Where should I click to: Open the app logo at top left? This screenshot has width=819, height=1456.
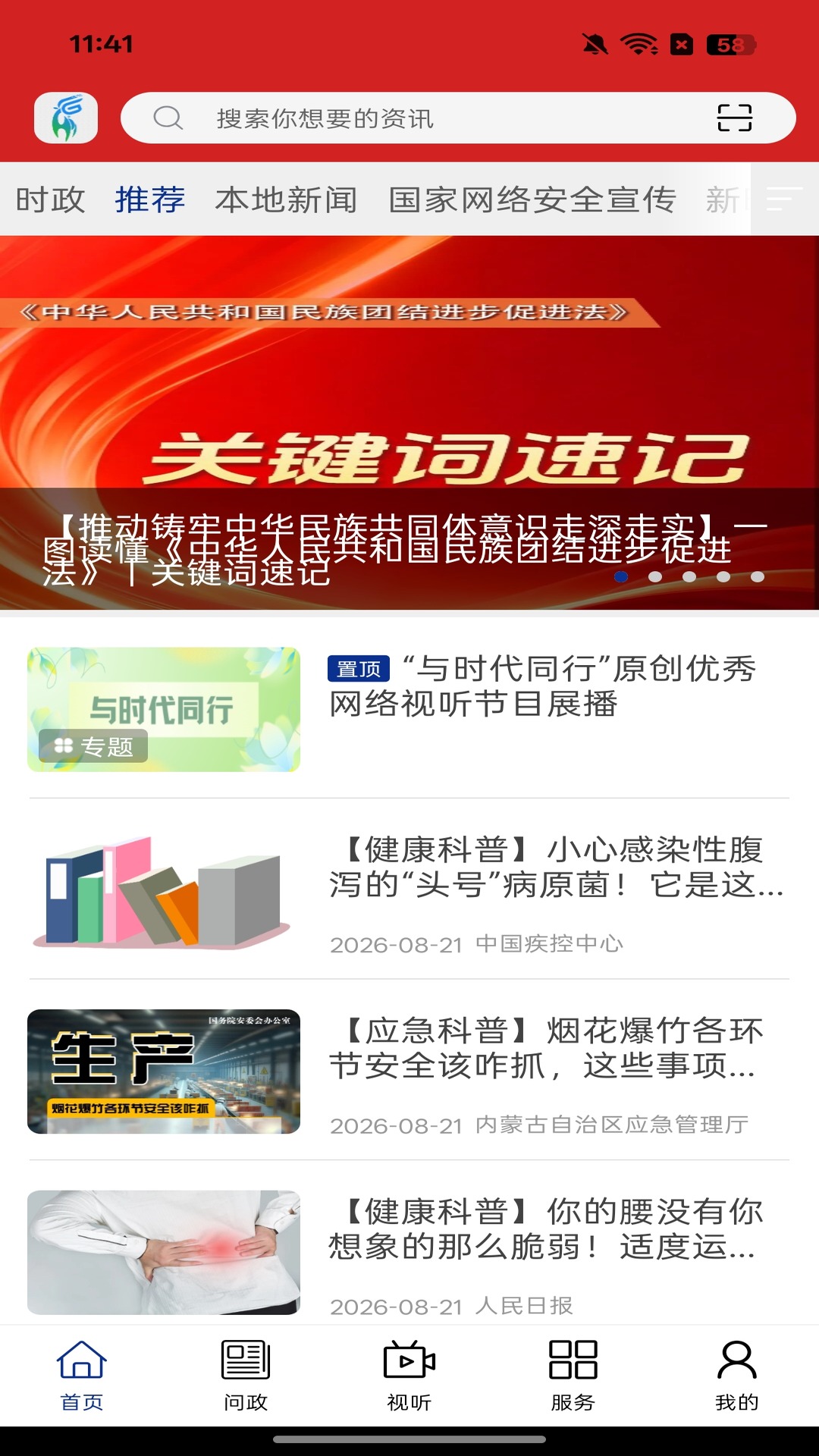(66, 118)
